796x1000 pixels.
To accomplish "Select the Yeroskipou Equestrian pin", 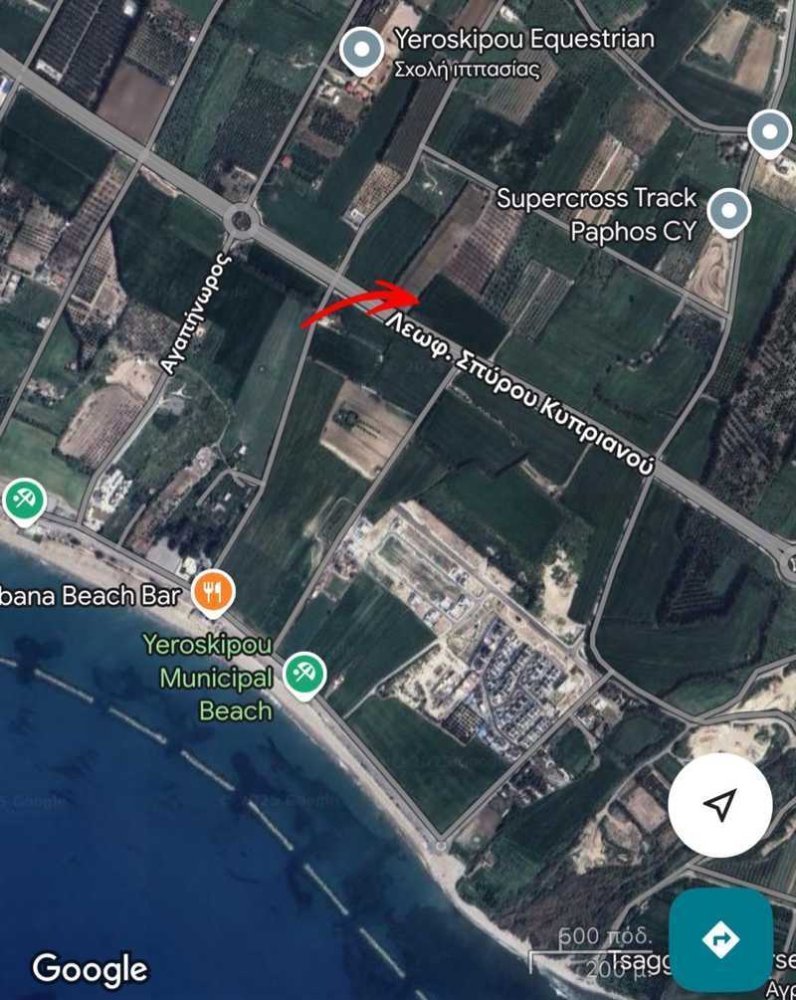I will (361, 50).
